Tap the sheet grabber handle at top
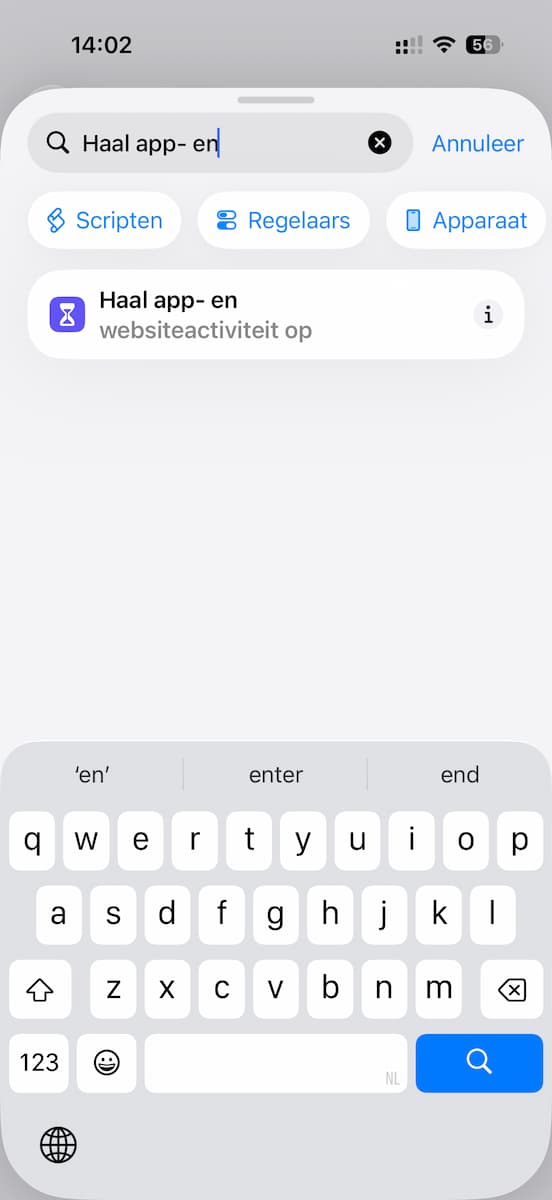Image resolution: width=552 pixels, height=1200 pixels. (276, 100)
